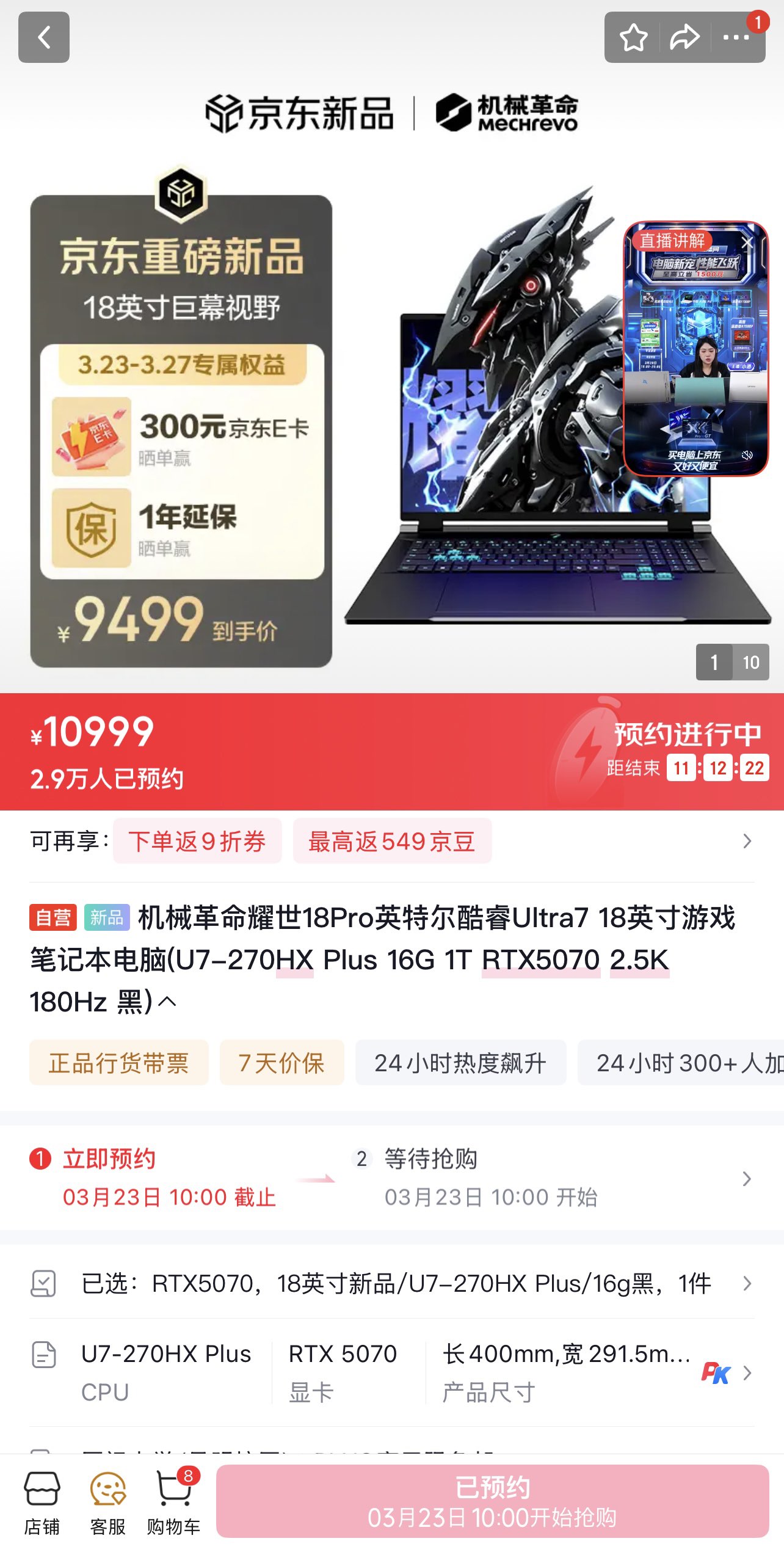Close the 直播讲解 live stream popup
The image size is (784, 1555).
click(x=747, y=242)
